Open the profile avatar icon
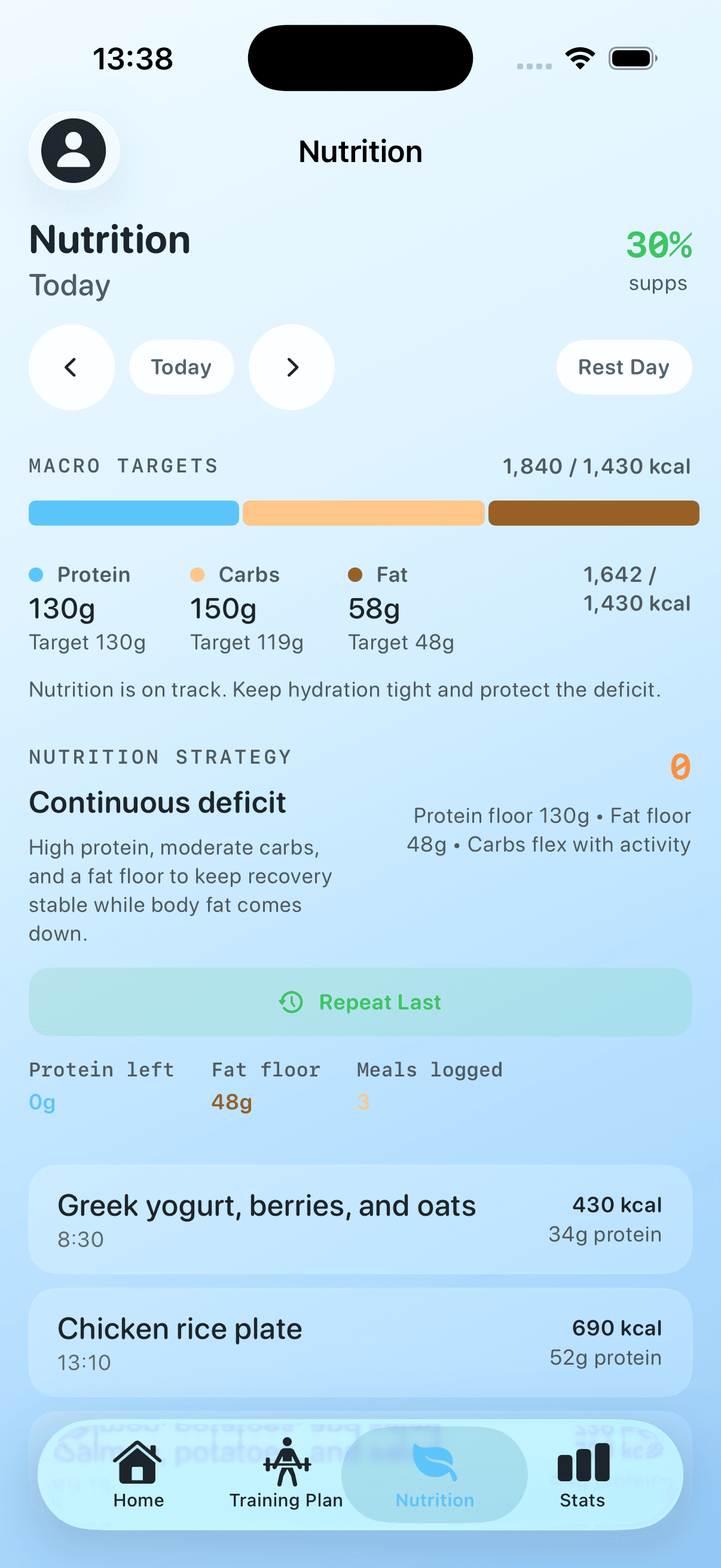 pos(72,151)
